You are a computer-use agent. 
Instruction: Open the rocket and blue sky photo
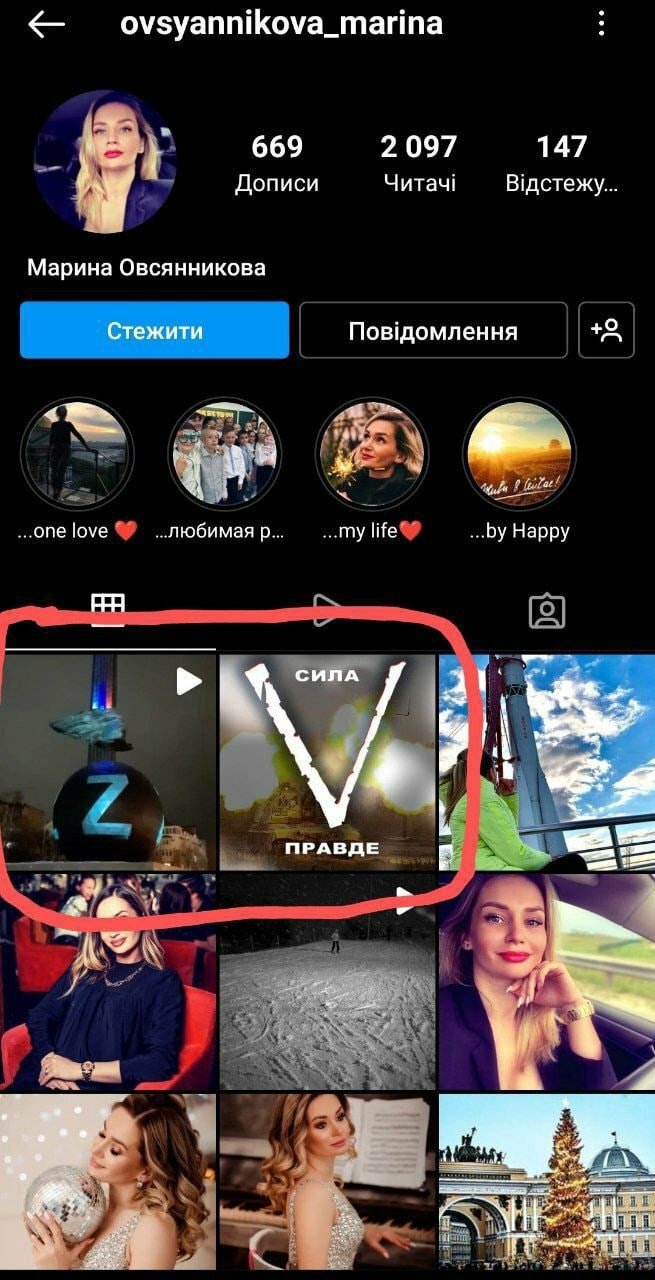coord(547,762)
